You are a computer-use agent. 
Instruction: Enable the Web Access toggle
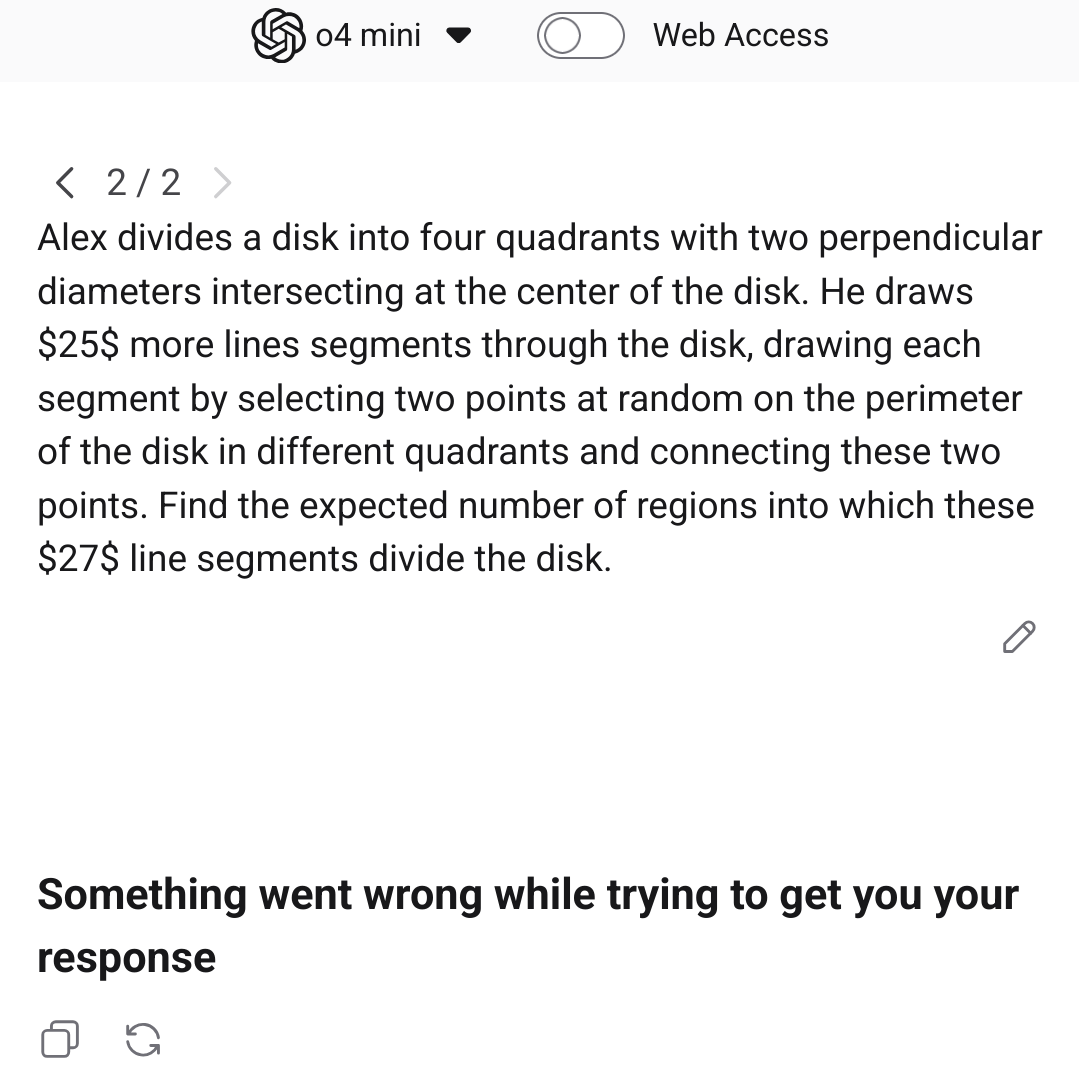click(x=581, y=36)
